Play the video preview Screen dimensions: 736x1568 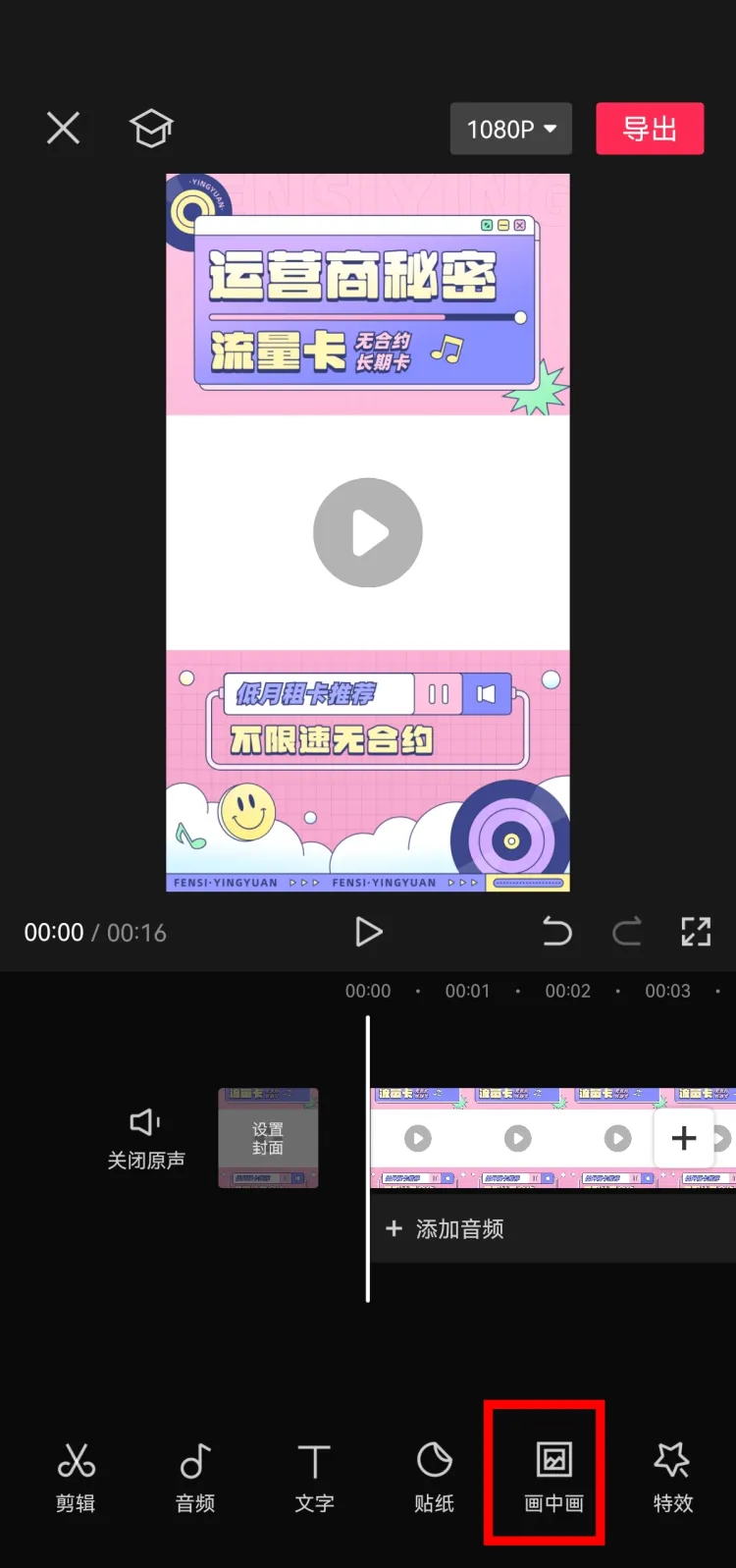pyautogui.click(x=368, y=932)
